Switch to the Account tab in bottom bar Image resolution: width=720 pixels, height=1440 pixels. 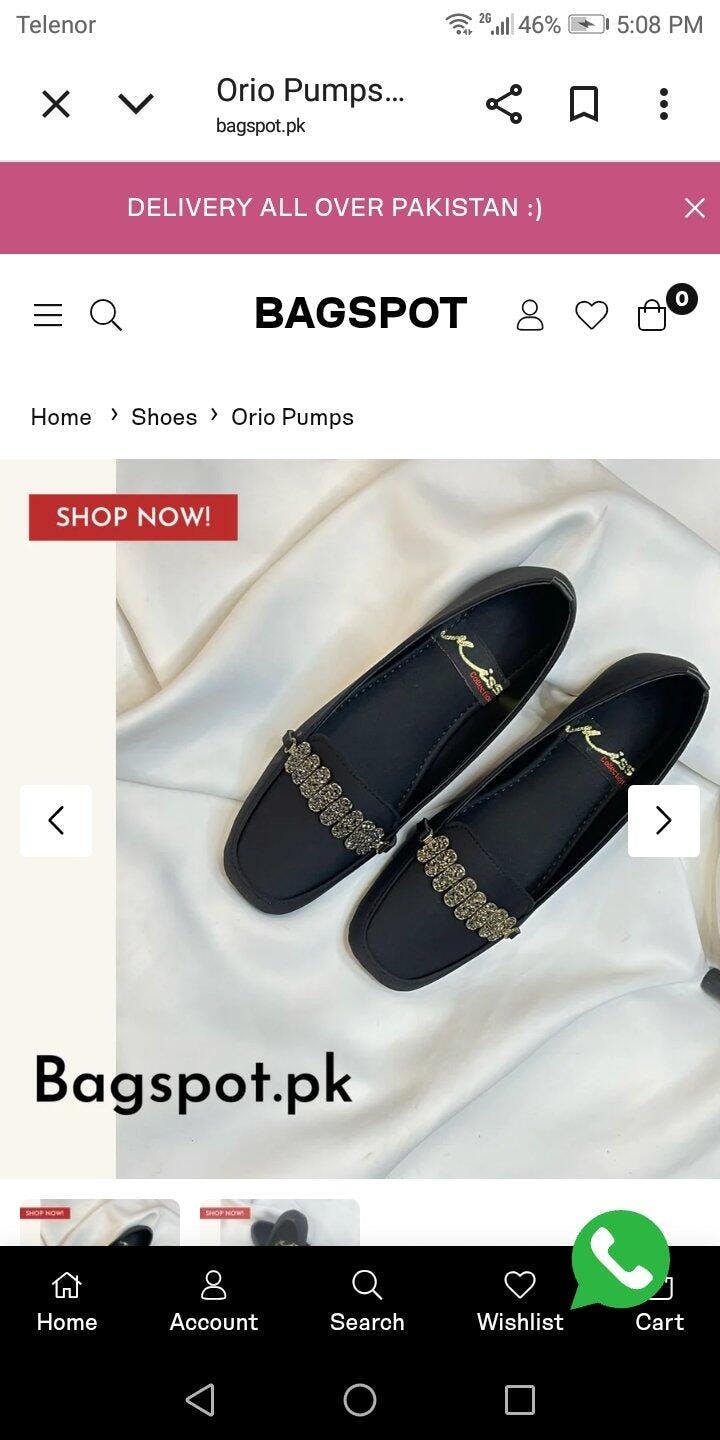pyautogui.click(x=214, y=1302)
